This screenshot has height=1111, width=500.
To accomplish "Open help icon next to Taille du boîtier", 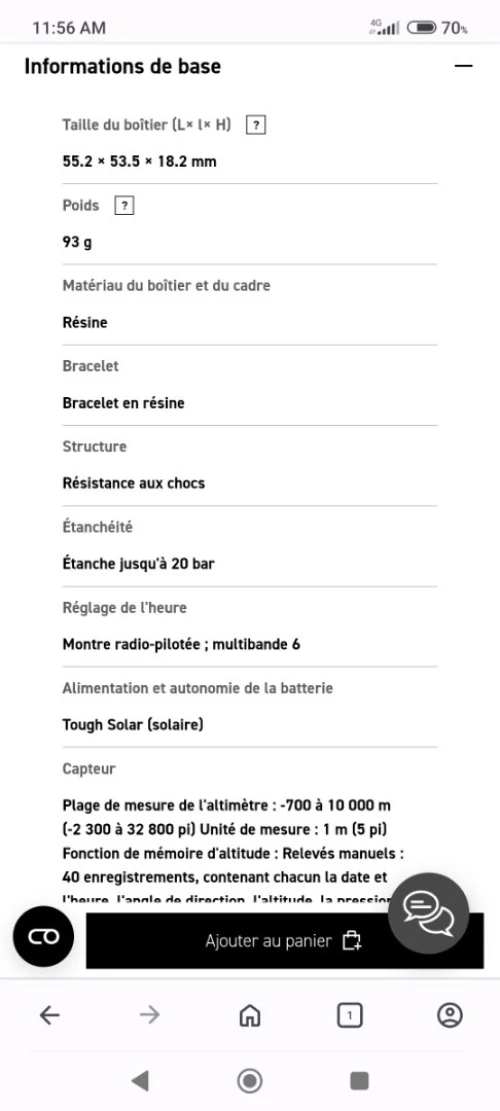I will tap(256, 125).
